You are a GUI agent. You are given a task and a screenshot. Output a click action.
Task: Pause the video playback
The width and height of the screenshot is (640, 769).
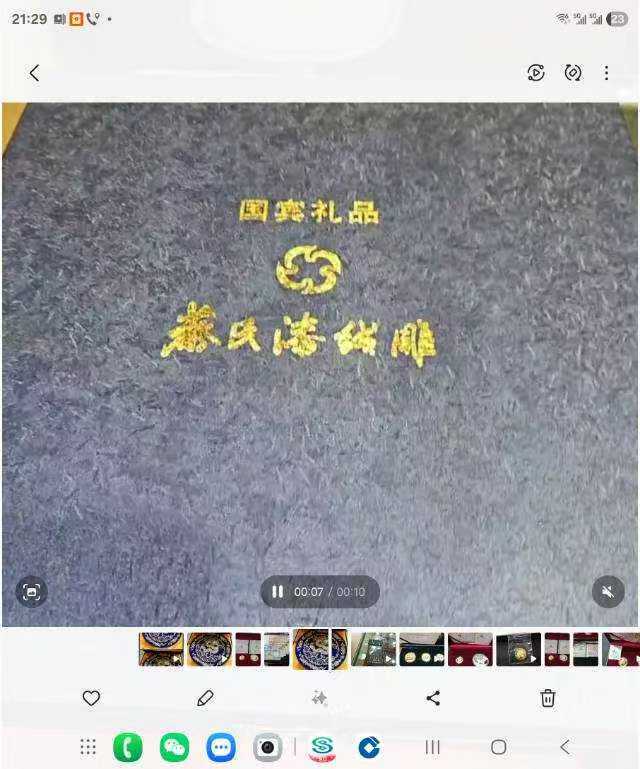pos(278,592)
